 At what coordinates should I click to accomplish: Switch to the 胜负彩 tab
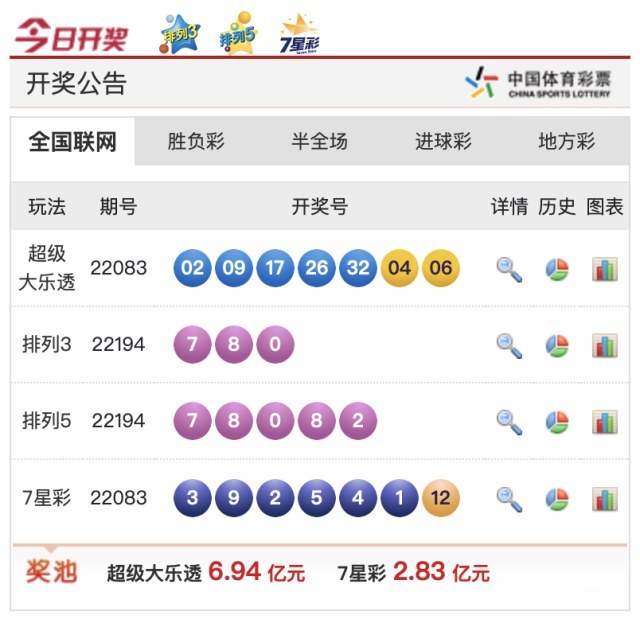(196, 142)
